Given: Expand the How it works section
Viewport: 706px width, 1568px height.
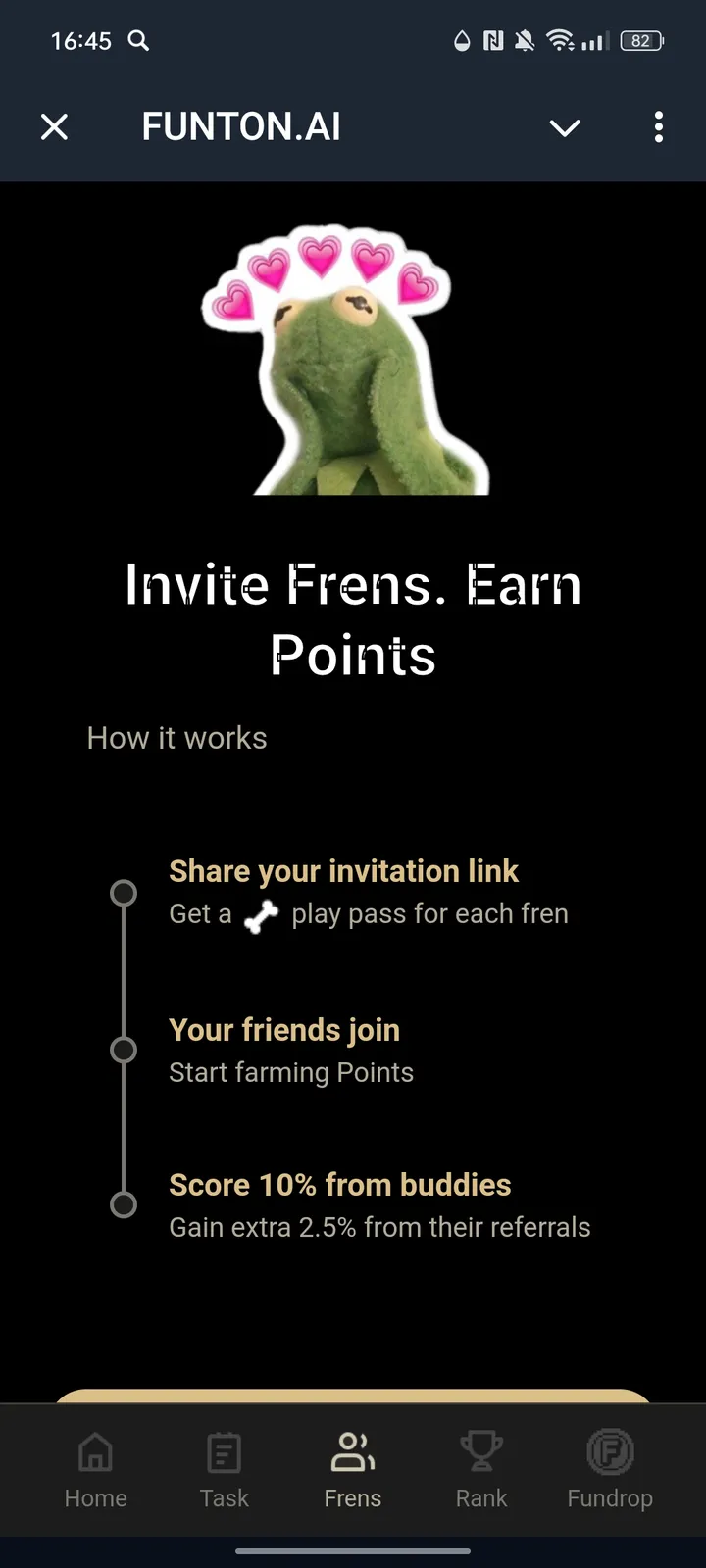Looking at the screenshot, I should [176, 737].
